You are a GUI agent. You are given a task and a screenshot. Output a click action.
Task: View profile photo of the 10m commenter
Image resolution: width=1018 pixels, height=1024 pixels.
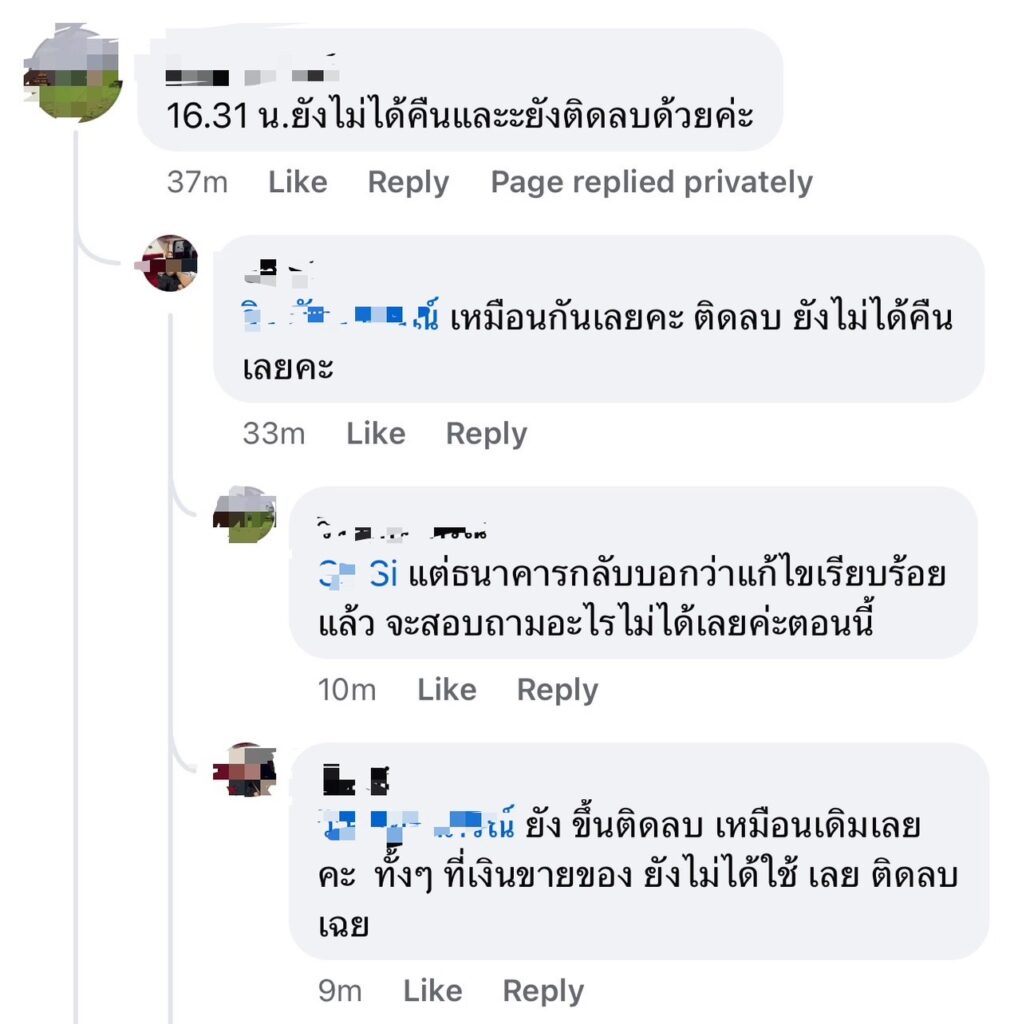(x=244, y=514)
